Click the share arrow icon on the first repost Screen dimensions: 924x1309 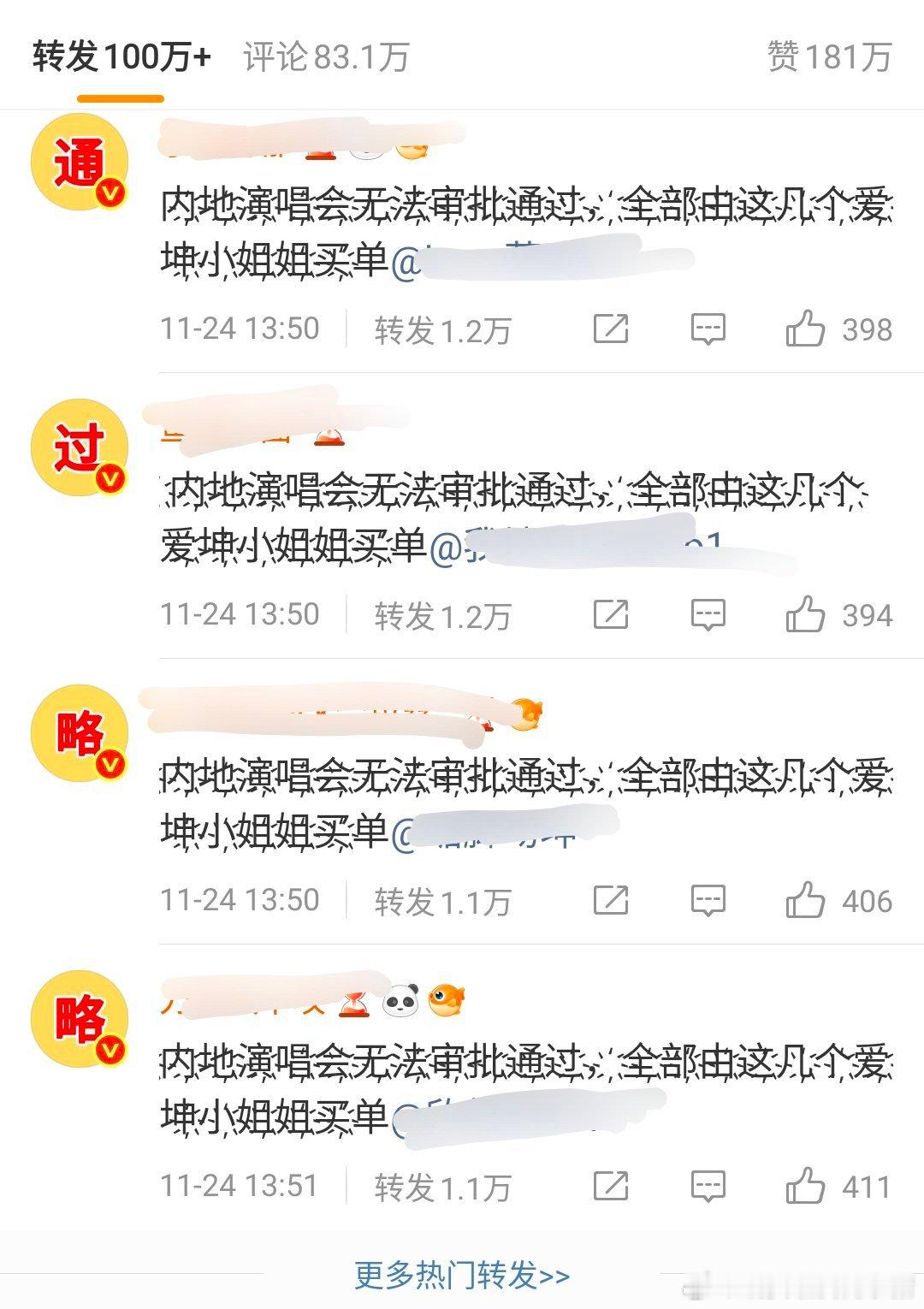pyautogui.click(x=611, y=328)
